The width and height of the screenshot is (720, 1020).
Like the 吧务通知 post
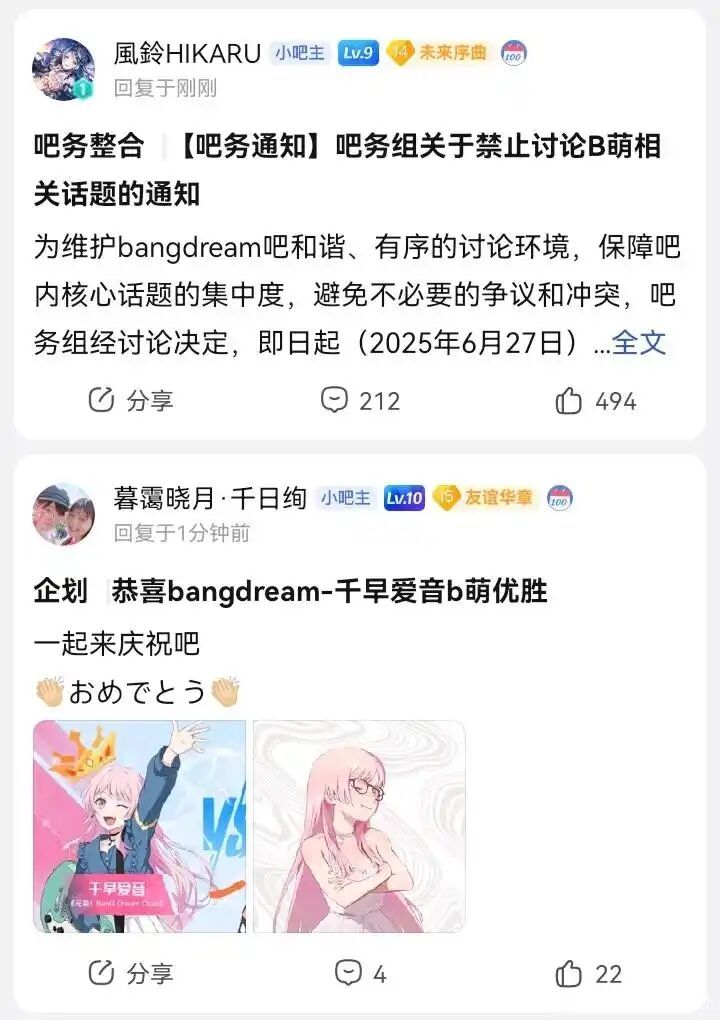596,401
